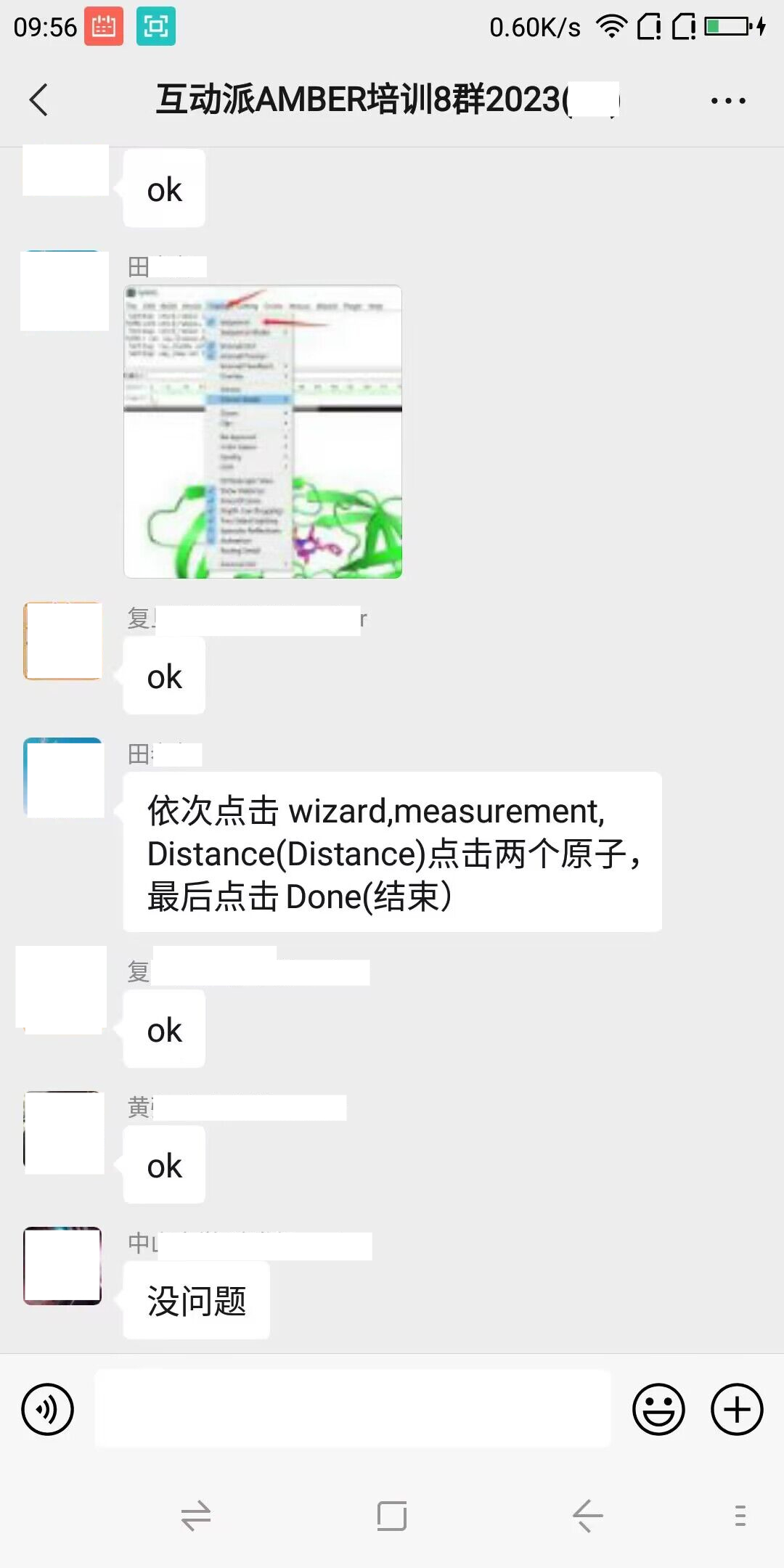Open the group chat overflow menu

pos(728,101)
